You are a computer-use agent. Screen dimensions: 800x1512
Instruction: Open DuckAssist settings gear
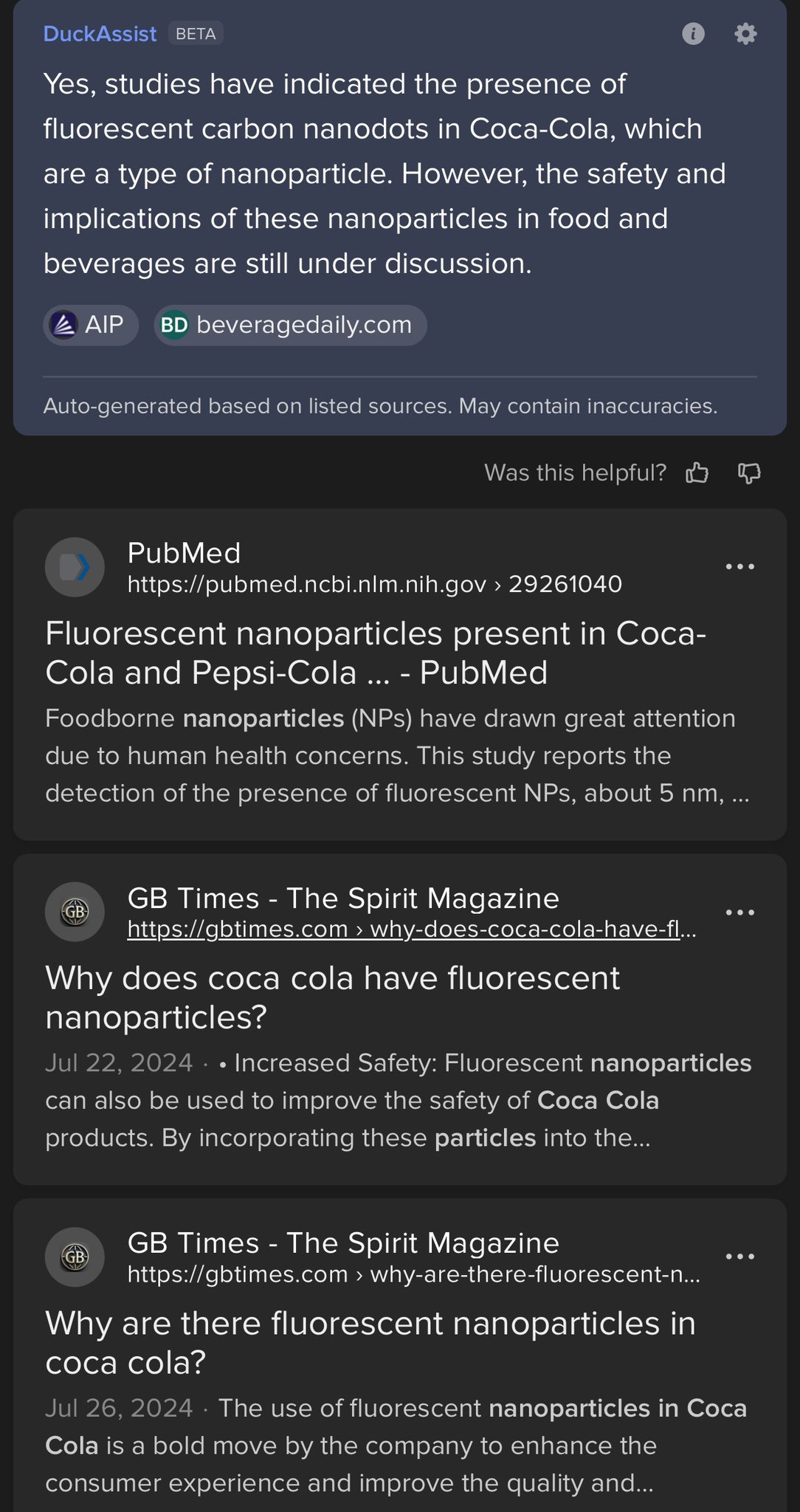tap(746, 34)
